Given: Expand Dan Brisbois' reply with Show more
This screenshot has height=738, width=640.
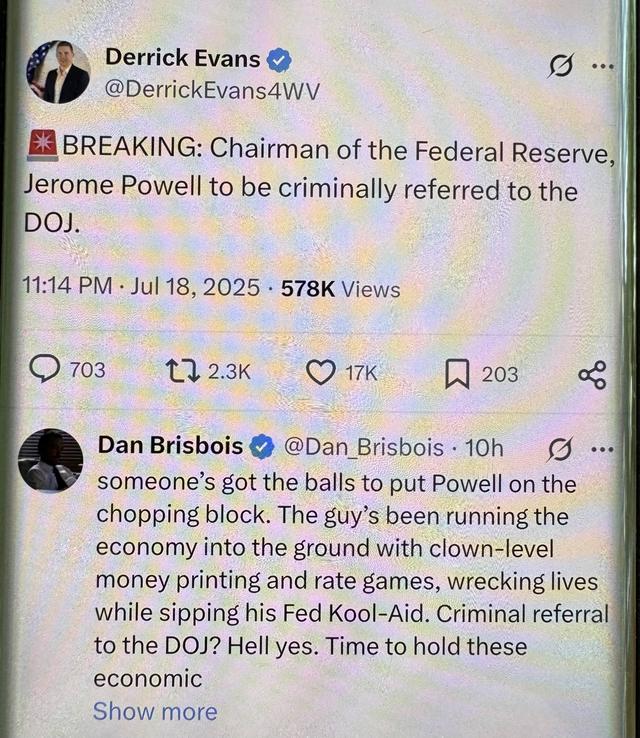Looking at the screenshot, I should coord(155,712).
